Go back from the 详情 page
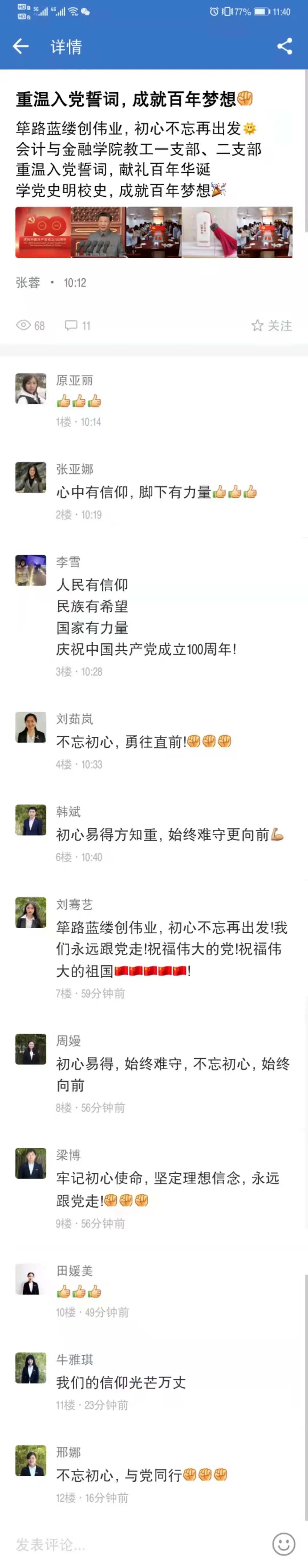The height and width of the screenshot is (1568, 308). pos(21,46)
